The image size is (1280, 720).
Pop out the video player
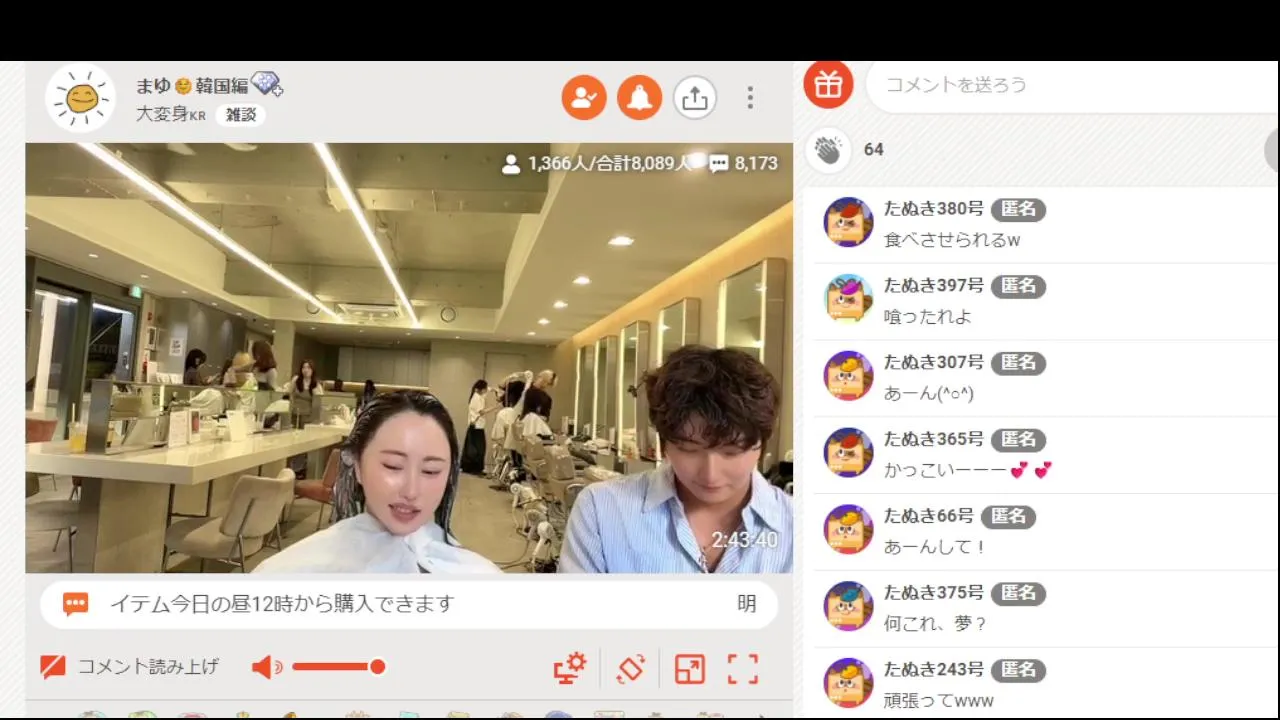690,668
